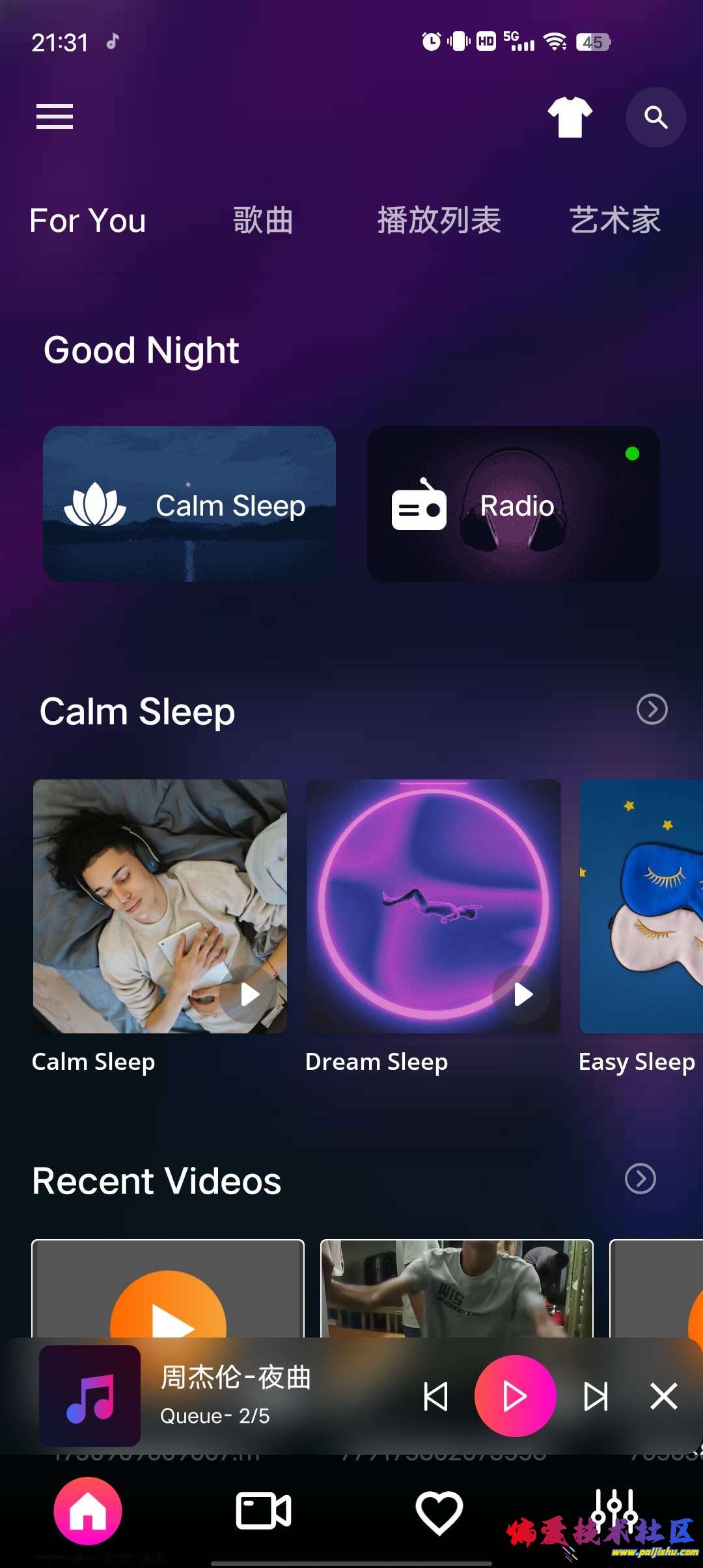This screenshot has height=1568, width=703.
Task: Open the themes shirt icon
Action: tap(570, 117)
